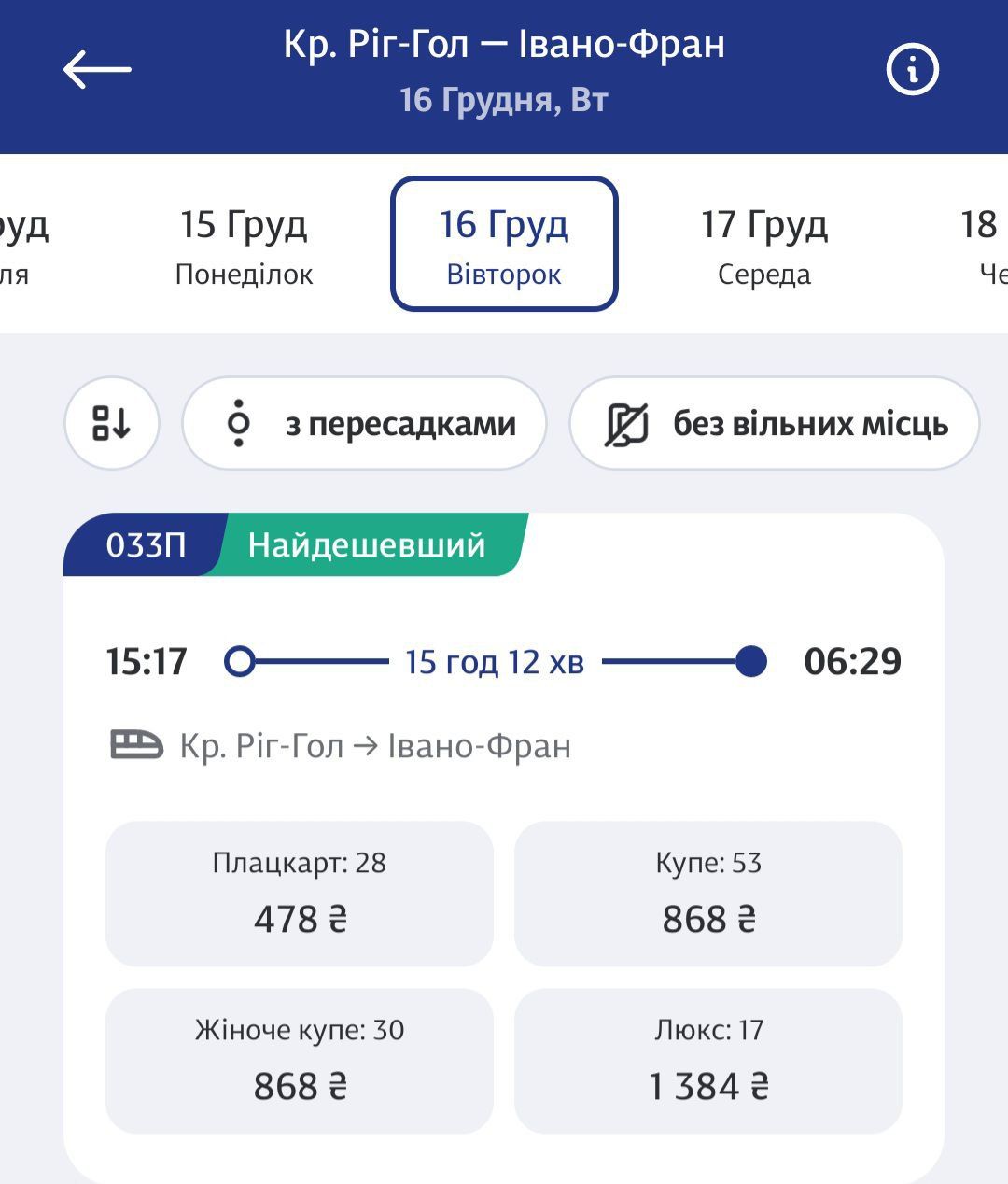Screen dimensions: 1008x1184
Task: Select the 17 Груд Середа date tab
Action: 765,245
